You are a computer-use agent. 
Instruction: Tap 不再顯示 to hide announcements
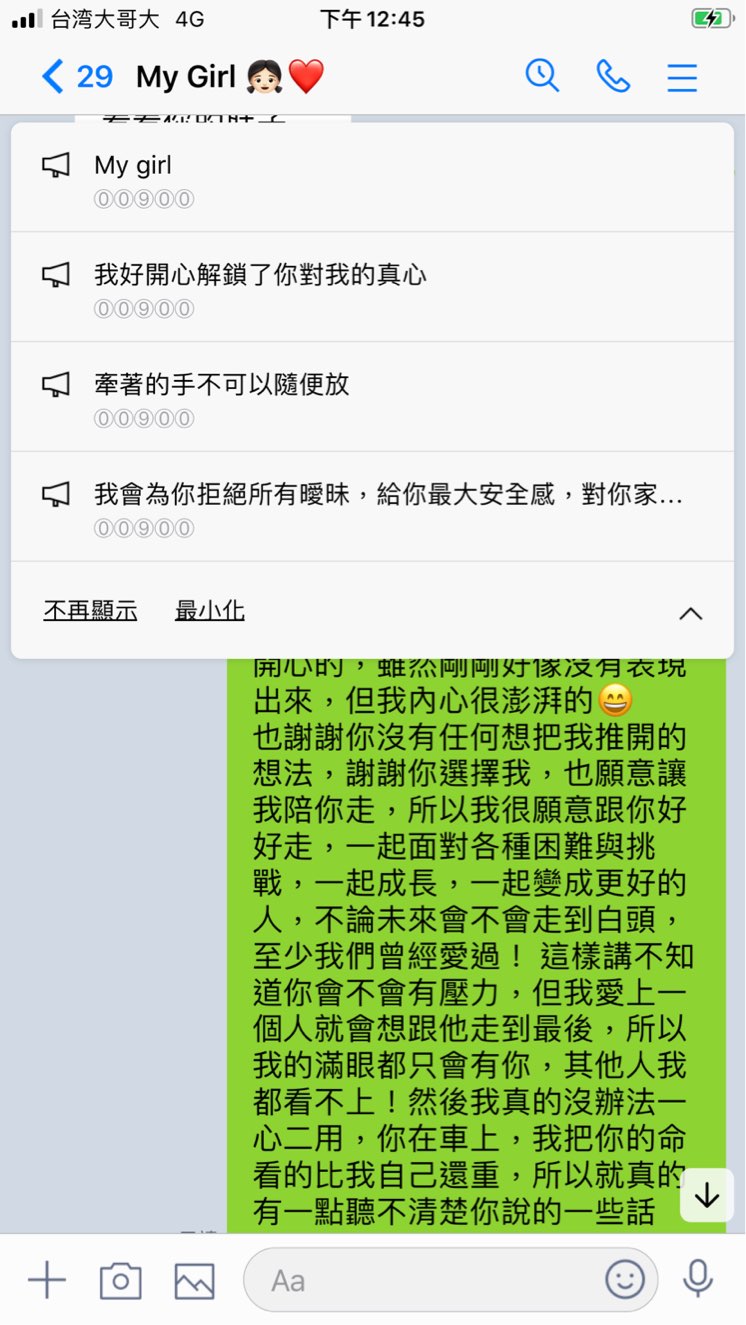90,610
